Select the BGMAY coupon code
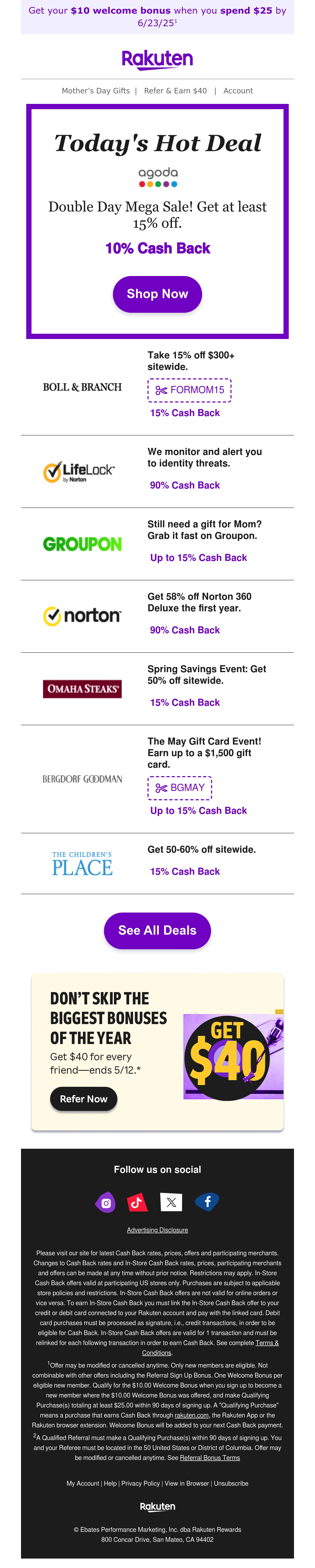Screen dimensions: 315x1568 (x=180, y=788)
